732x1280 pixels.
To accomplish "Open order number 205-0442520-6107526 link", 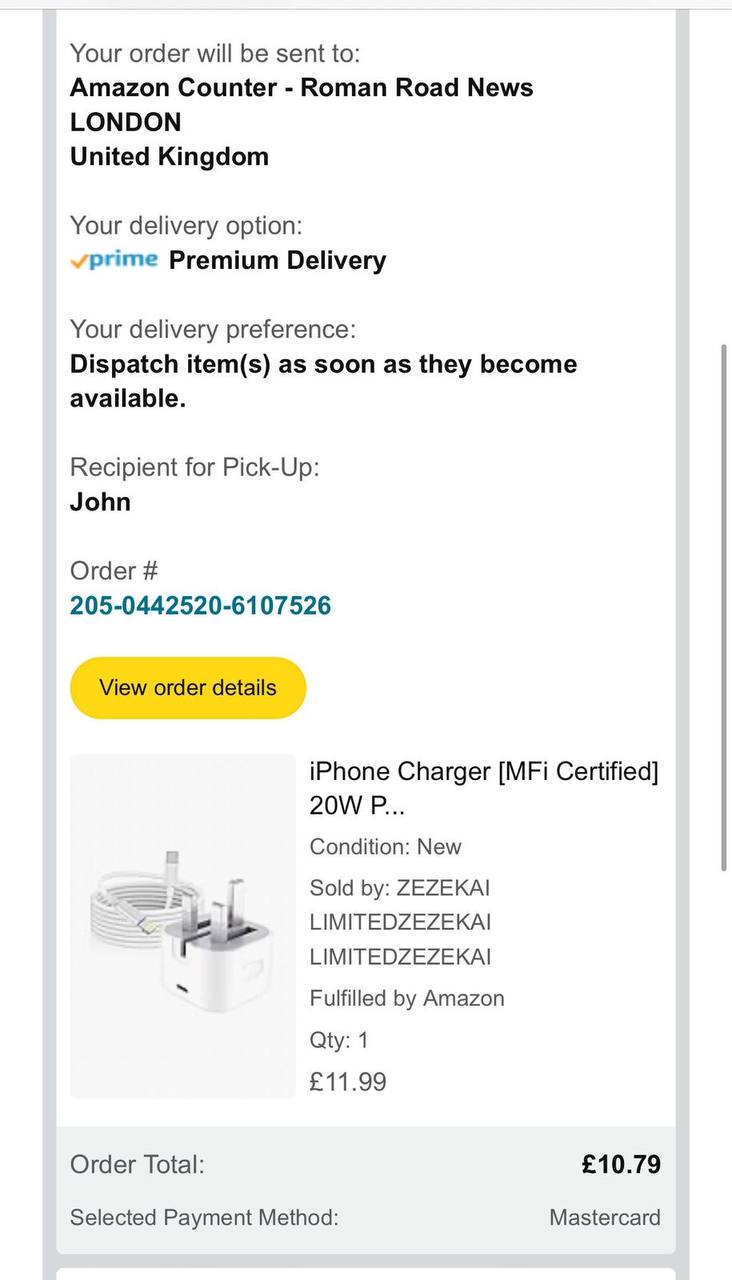I will click(200, 605).
